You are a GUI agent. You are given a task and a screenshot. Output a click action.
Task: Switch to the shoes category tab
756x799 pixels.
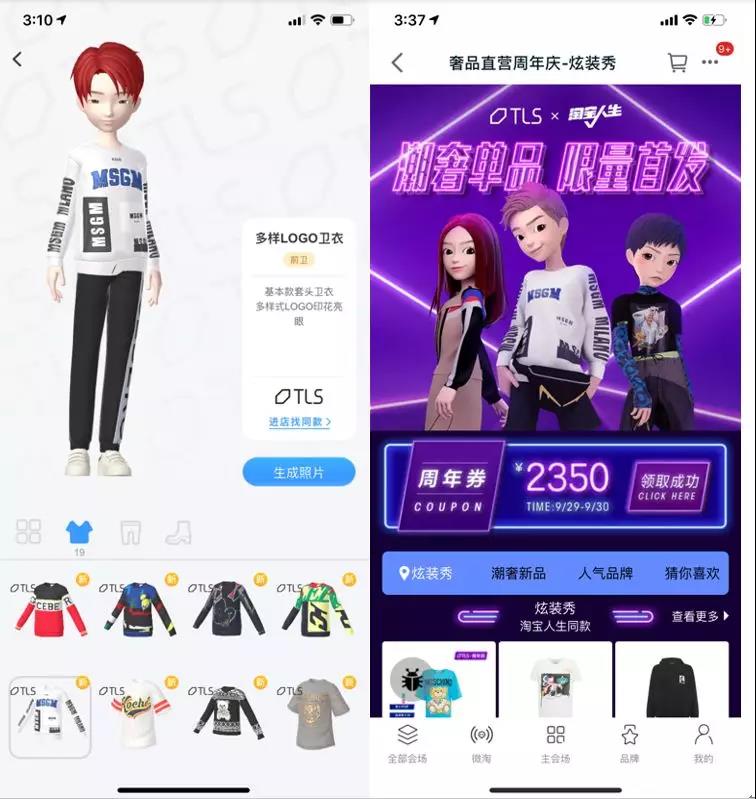coord(176,531)
